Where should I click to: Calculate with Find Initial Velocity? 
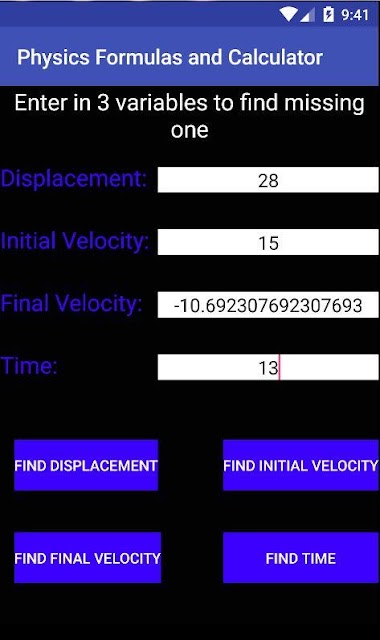[x=301, y=465]
